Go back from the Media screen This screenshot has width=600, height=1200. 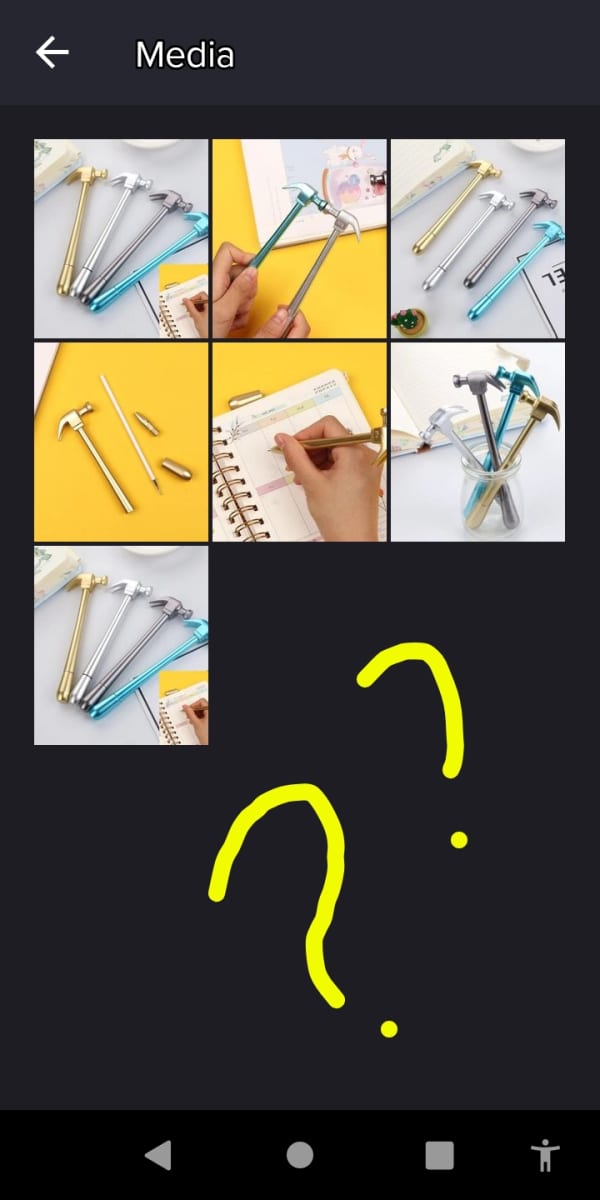52,52
